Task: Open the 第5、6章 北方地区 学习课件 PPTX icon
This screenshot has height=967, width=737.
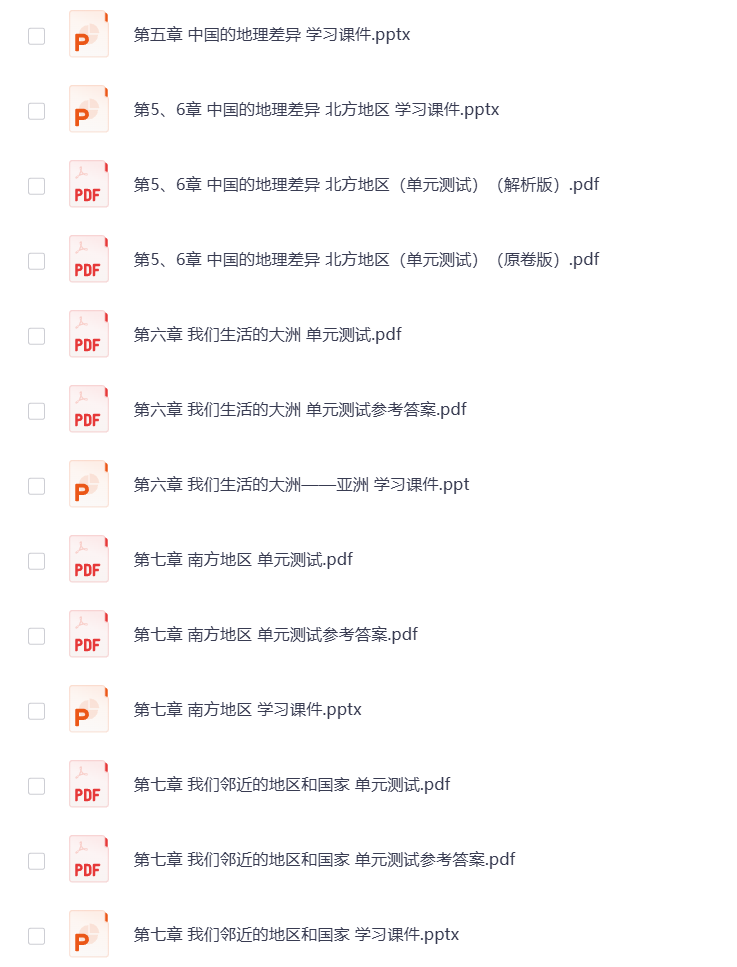Action: tap(88, 109)
